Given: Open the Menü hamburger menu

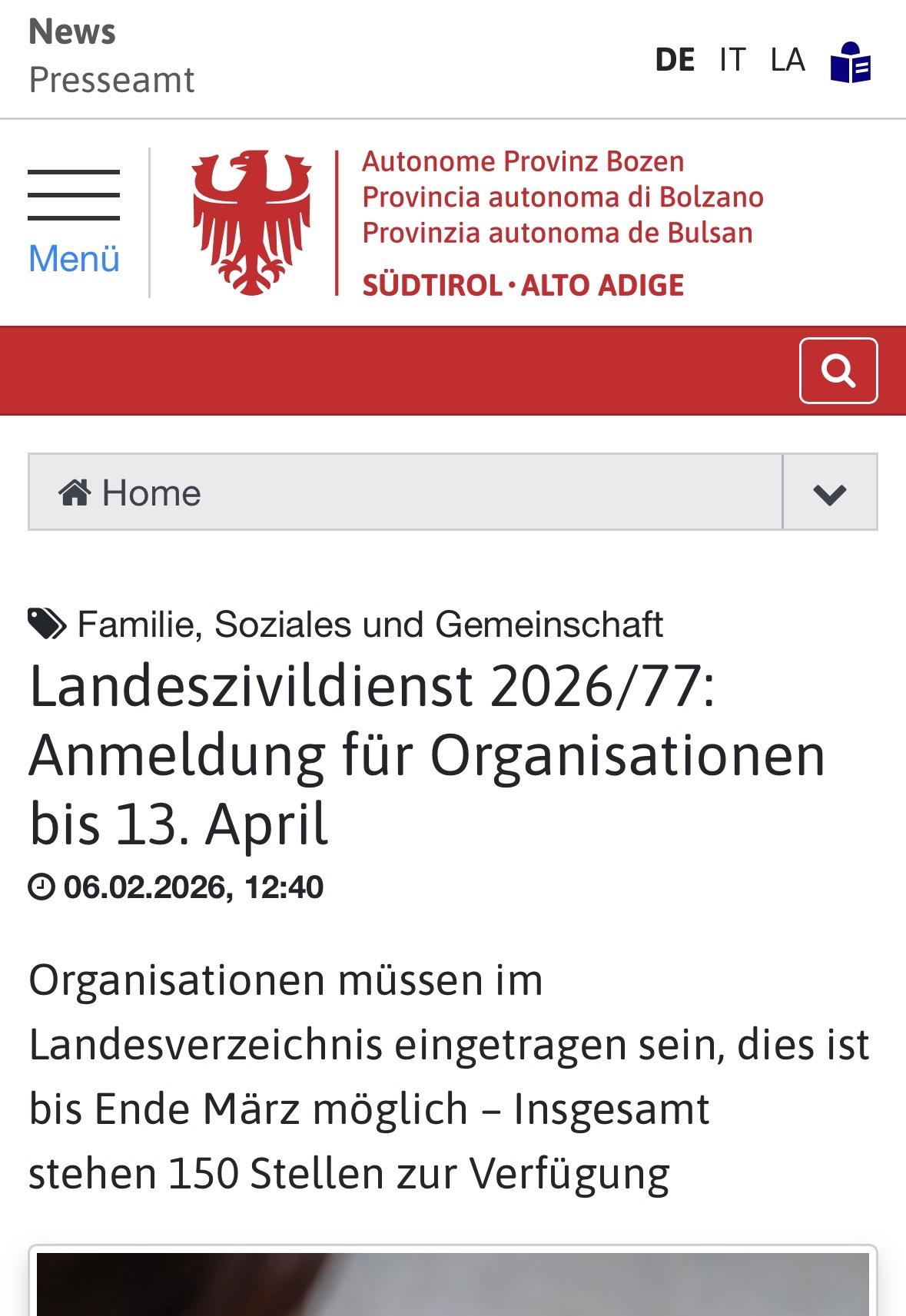Looking at the screenshot, I should (x=74, y=222).
